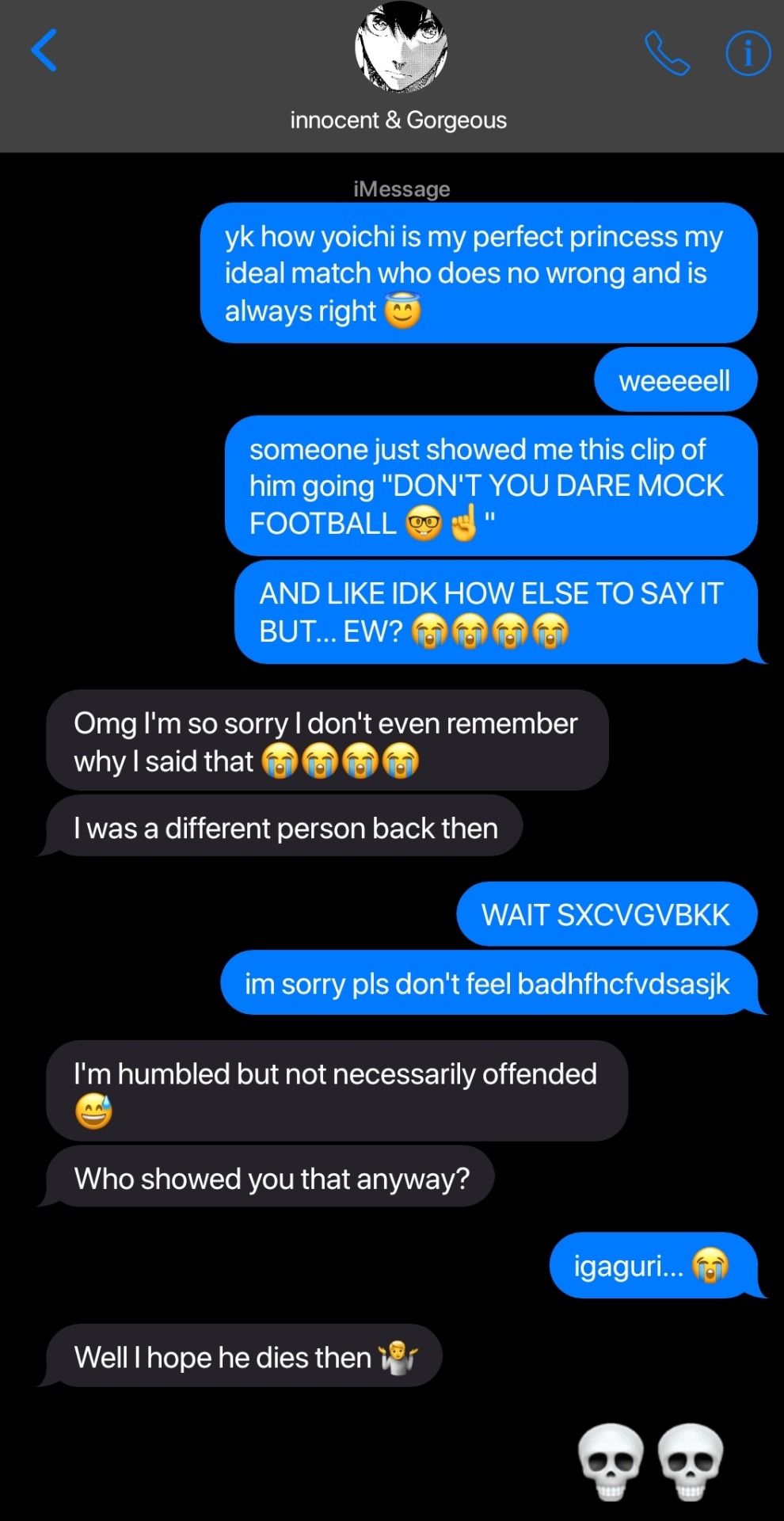Open innocent & Gorgeous contact avatar
This screenshot has height=1521, width=784.
pyautogui.click(x=401, y=47)
